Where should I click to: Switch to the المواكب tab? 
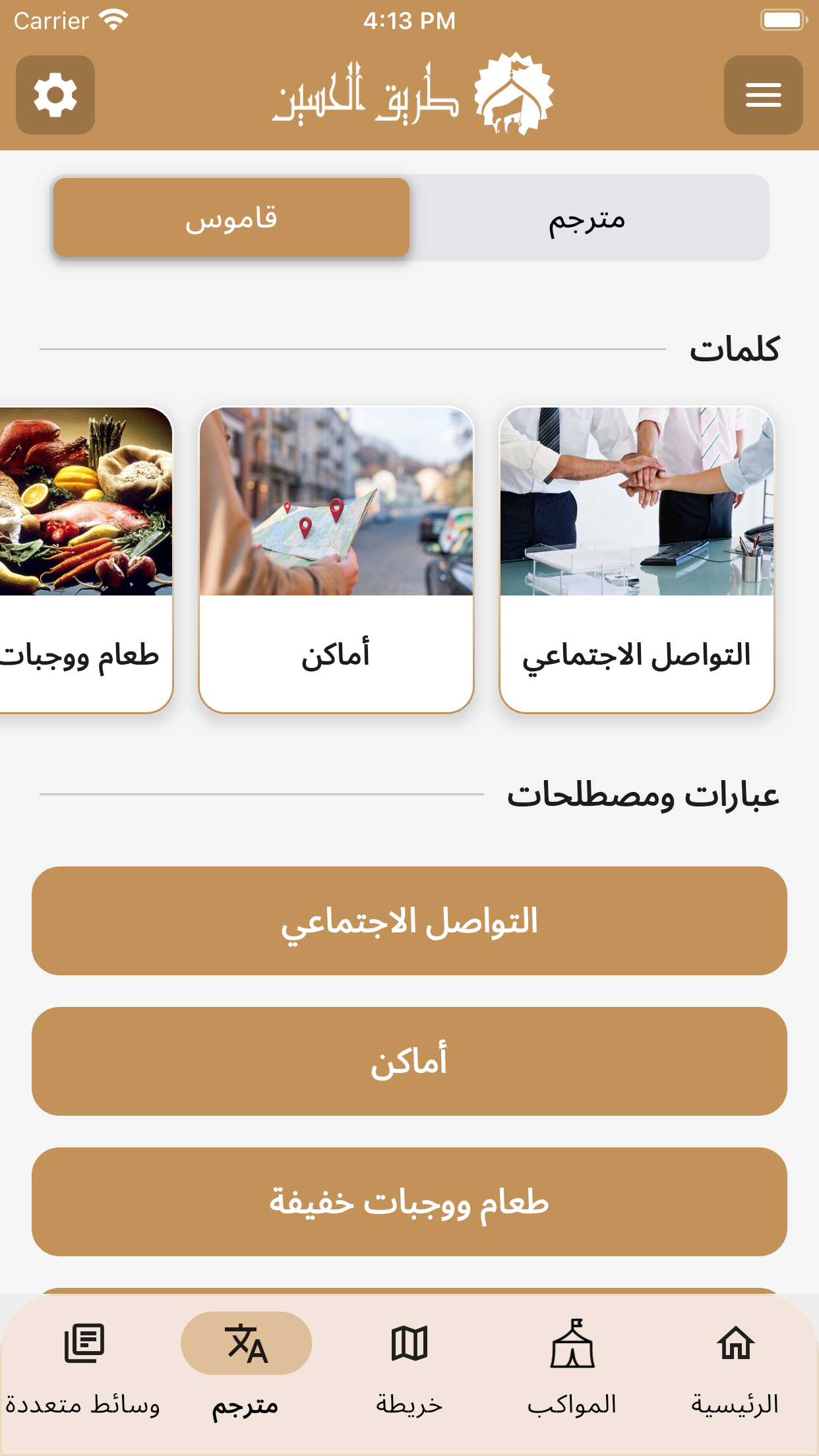click(572, 1368)
